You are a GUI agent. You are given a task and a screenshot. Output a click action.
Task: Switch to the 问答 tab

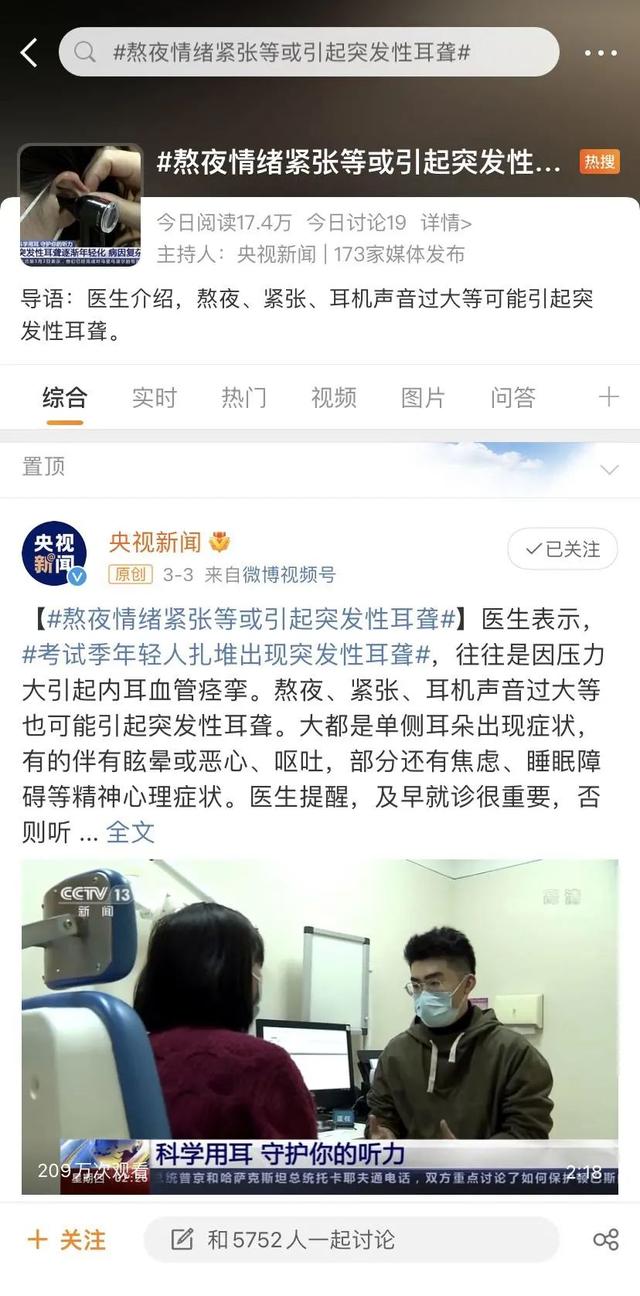coord(513,397)
